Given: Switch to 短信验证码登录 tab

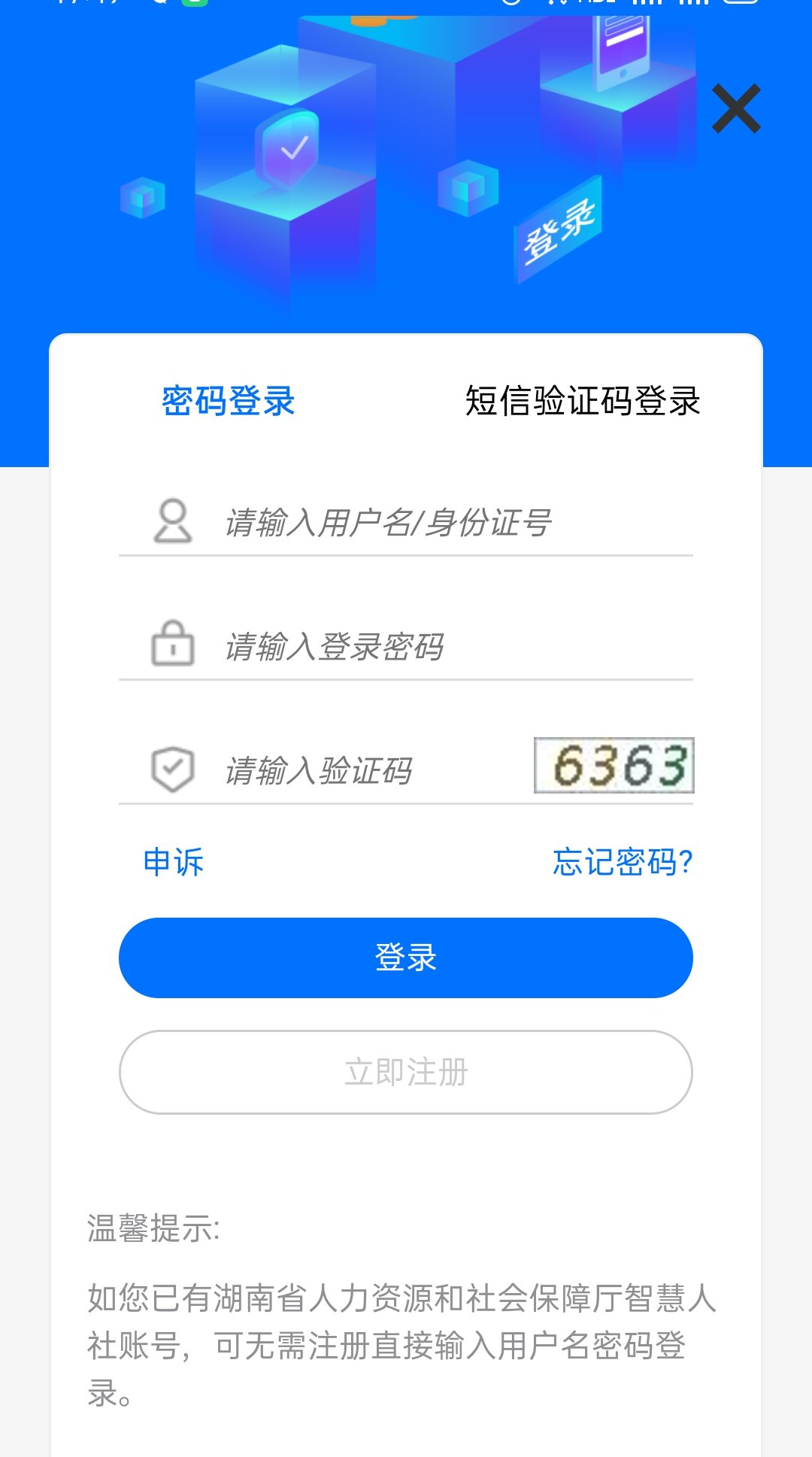Looking at the screenshot, I should coord(583,401).
